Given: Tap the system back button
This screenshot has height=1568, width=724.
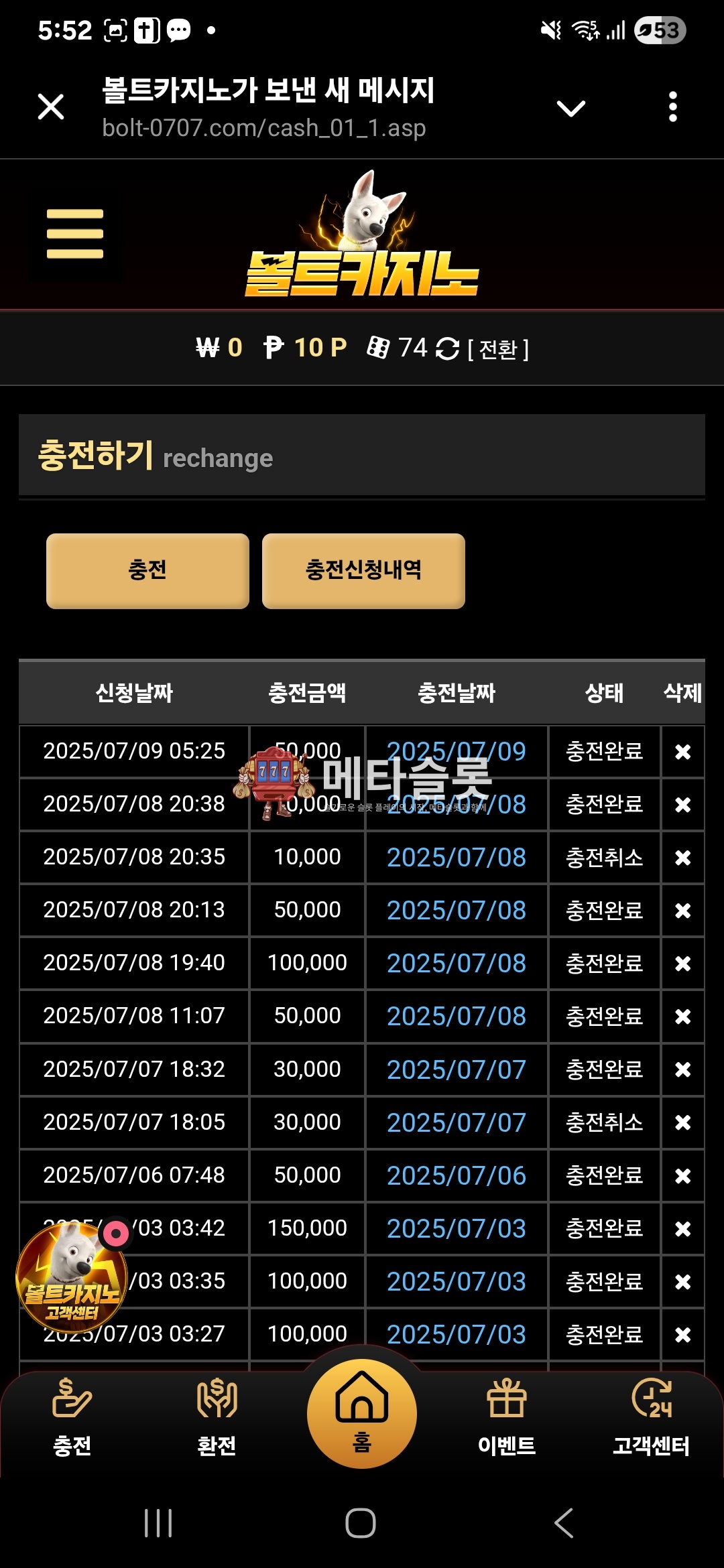Looking at the screenshot, I should (x=564, y=1522).
